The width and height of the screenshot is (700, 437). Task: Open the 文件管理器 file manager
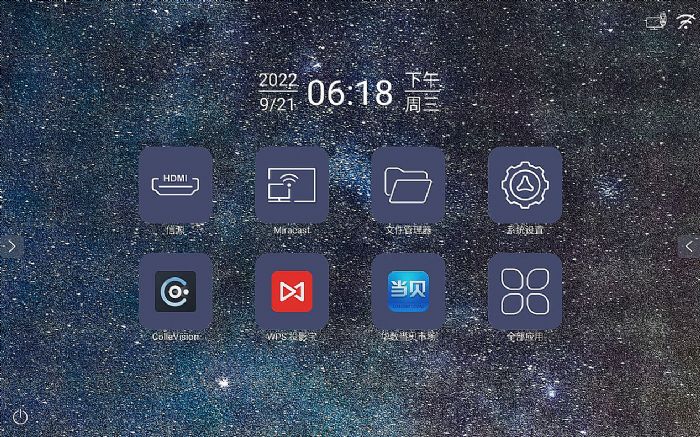pyautogui.click(x=408, y=185)
